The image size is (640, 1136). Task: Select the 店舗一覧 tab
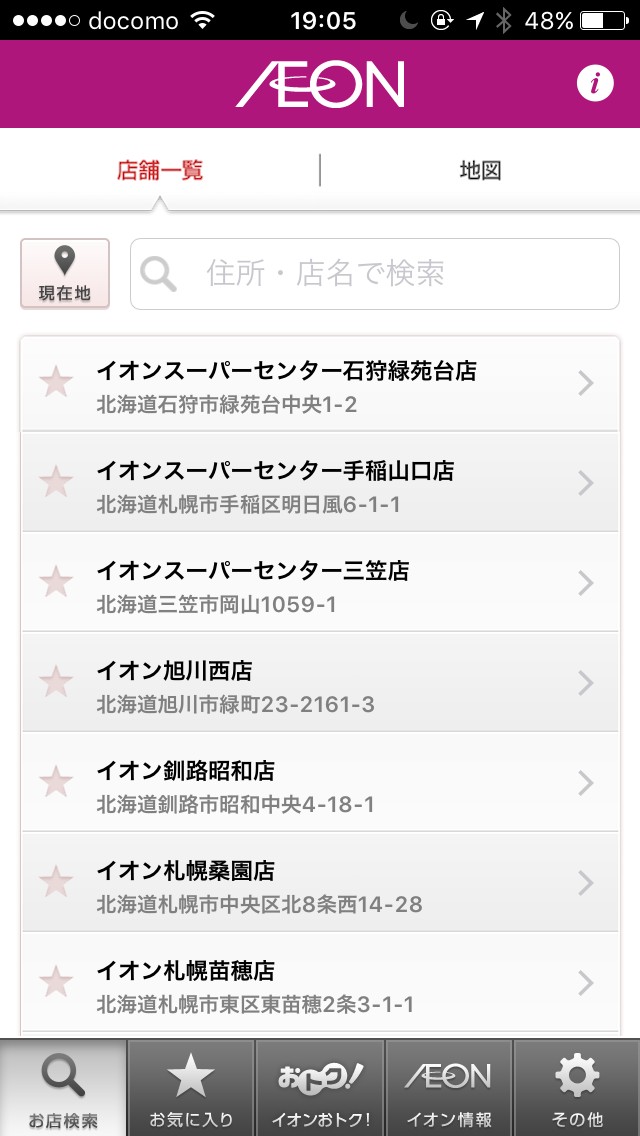[160, 170]
